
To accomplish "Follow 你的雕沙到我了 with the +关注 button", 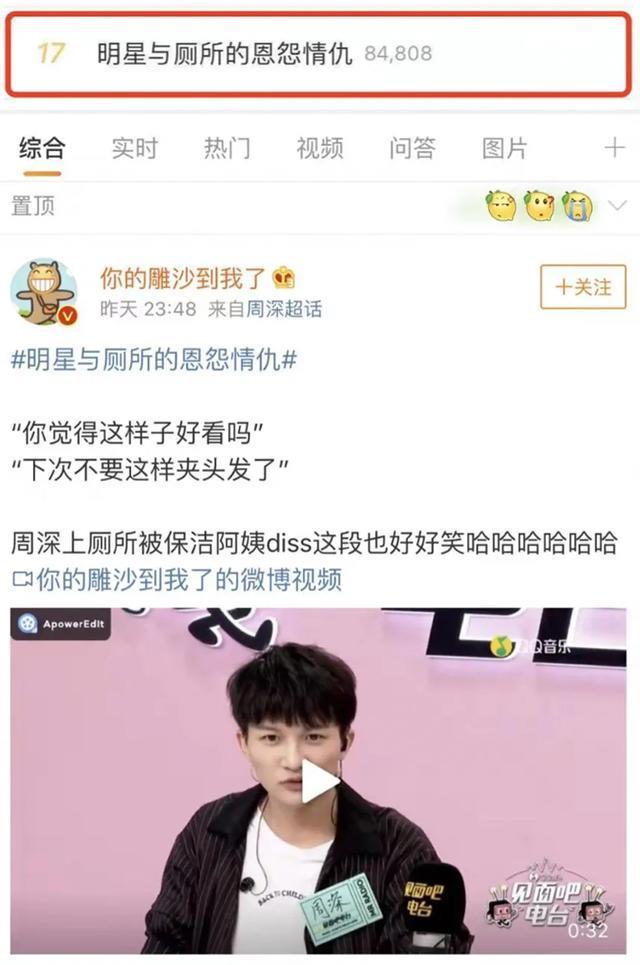I will pyautogui.click(x=583, y=287).
